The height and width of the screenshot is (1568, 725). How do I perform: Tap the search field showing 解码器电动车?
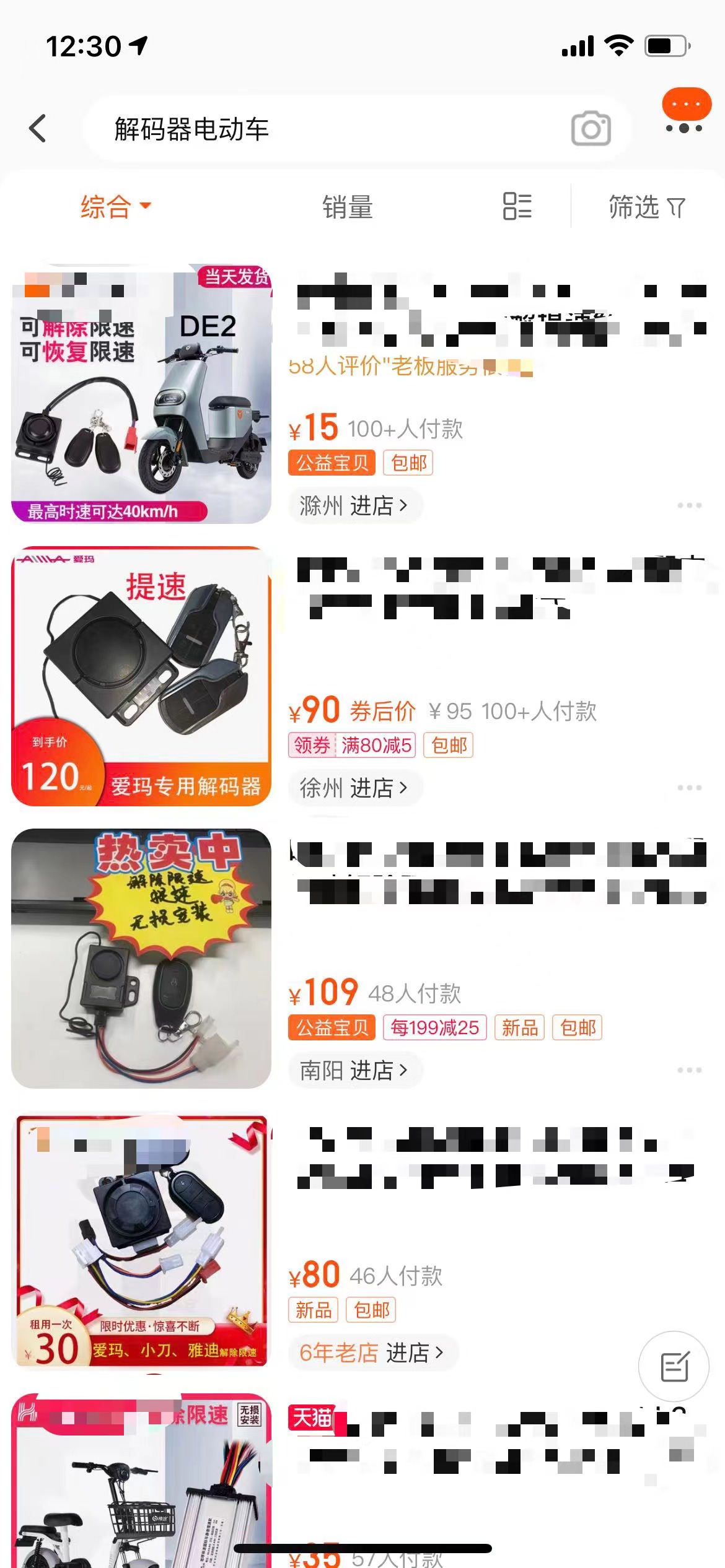[x=322, y=129]
